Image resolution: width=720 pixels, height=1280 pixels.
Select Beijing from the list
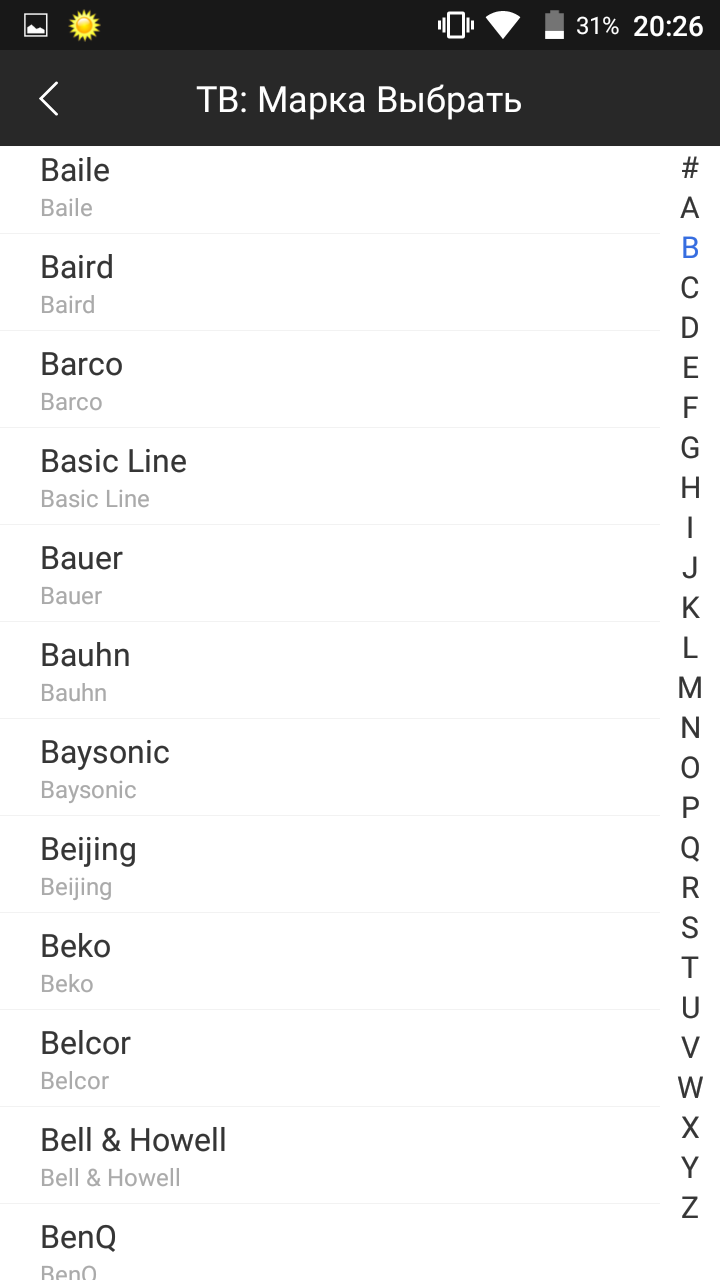330,866
